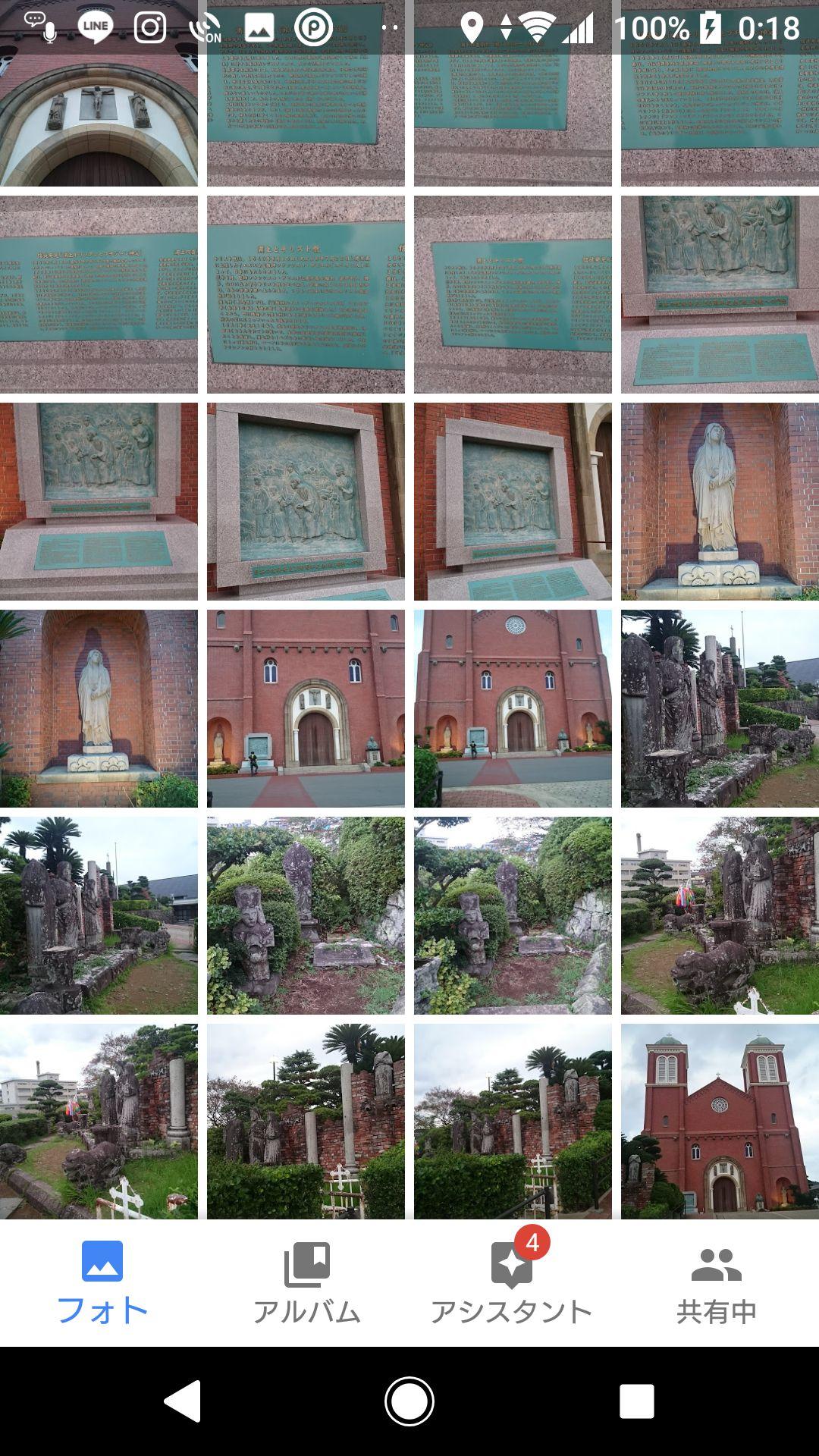Go back using the system back button

[183, 1401]
